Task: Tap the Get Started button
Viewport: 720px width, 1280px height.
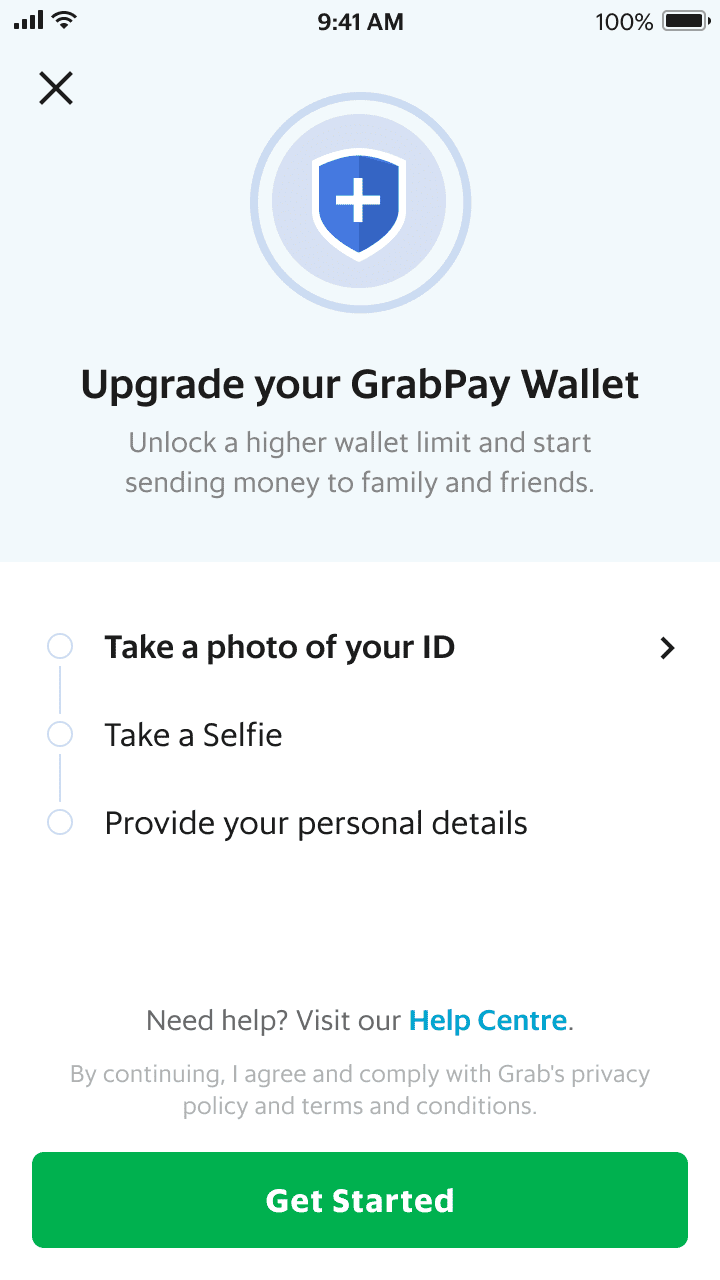Action: point(360,1200)
